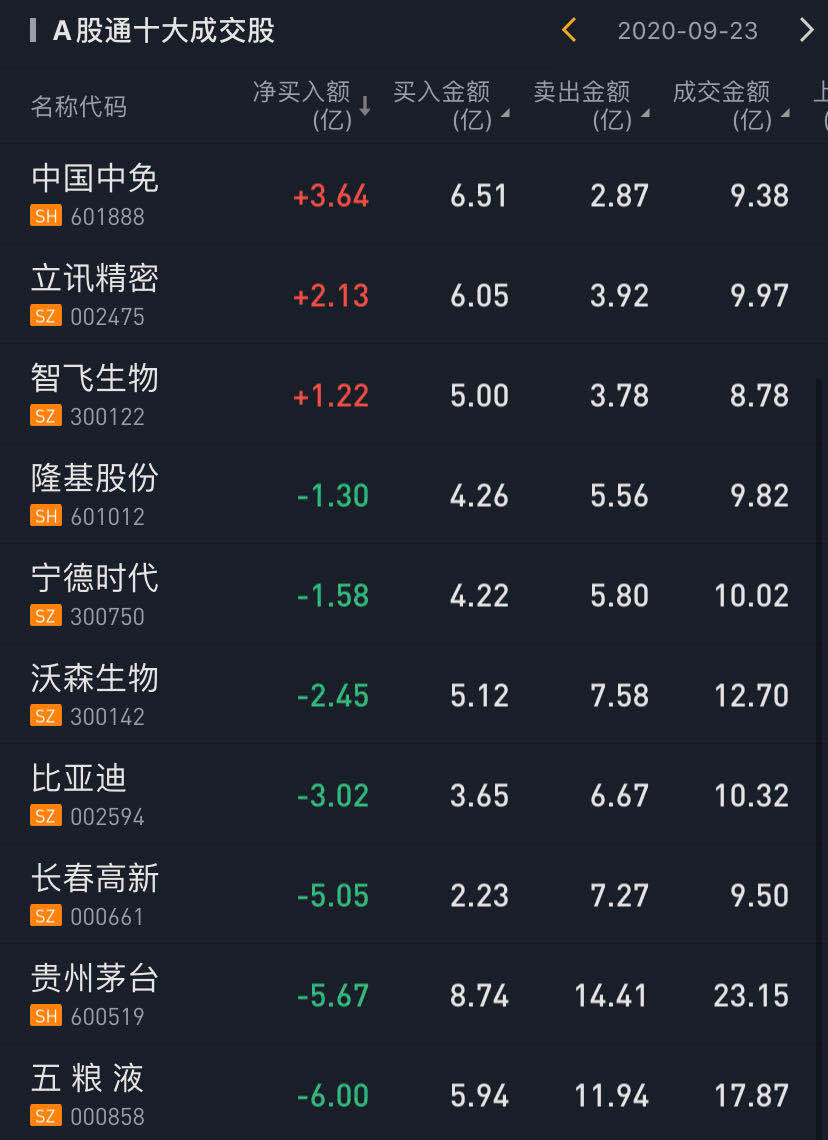Viewport: 828px width, 1140px height.
Task: Go to the previous trading date
Action: pyautogui.click(x=569, y=30)
